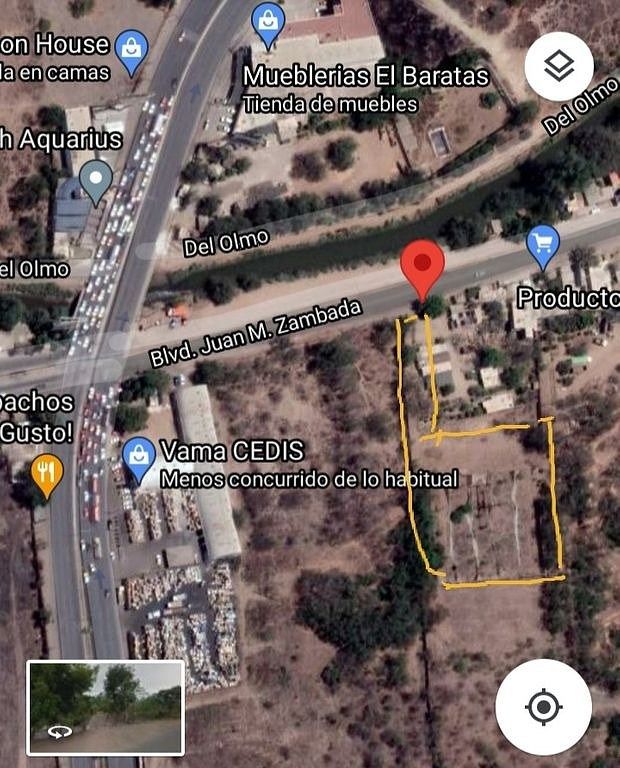Select the shopping pin beside House label
Image resolution: width=620 pixels, height=768 pixels.
click(x=132, y=48)
